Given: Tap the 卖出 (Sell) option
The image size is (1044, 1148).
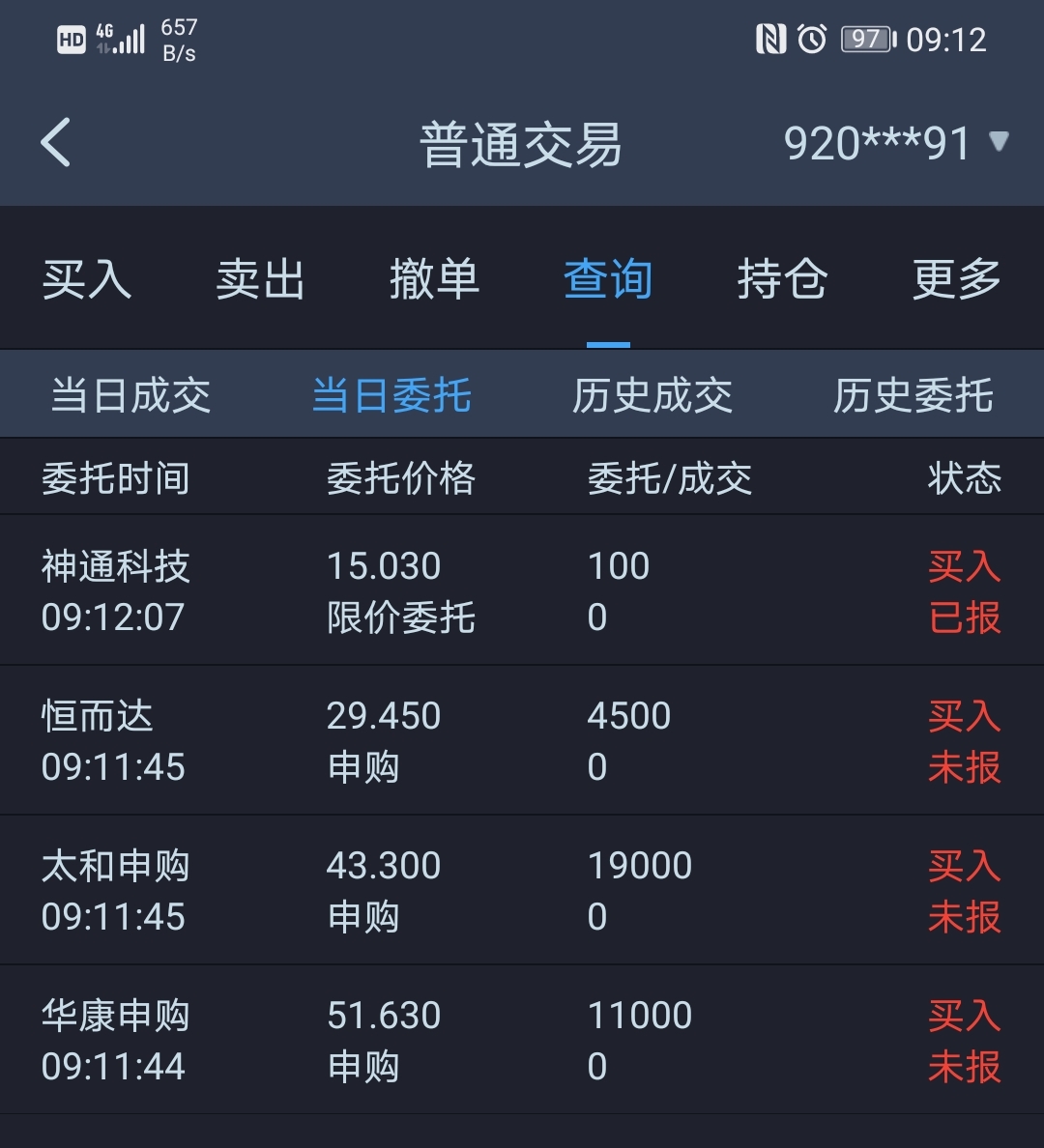Looking at the screenshot, I should coord(261,278).
